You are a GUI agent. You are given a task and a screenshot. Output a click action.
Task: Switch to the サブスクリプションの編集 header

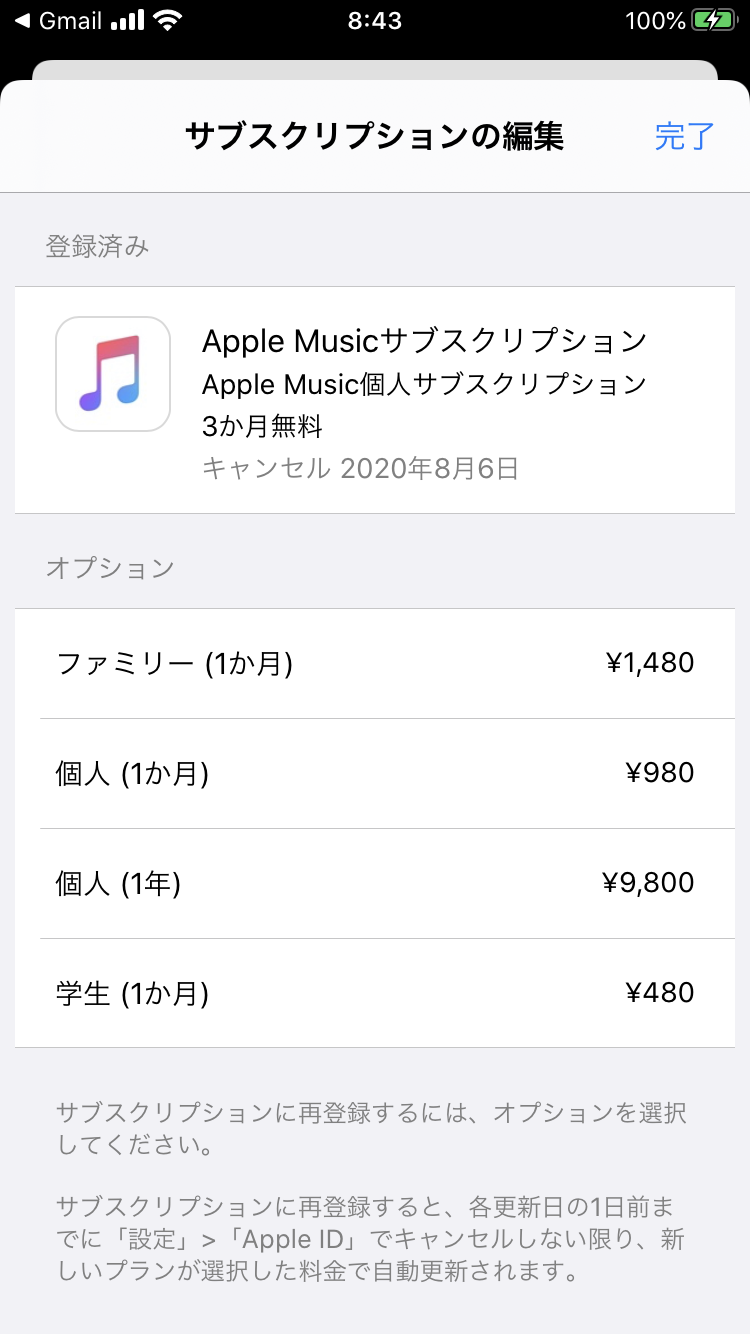tap(375, 136)
